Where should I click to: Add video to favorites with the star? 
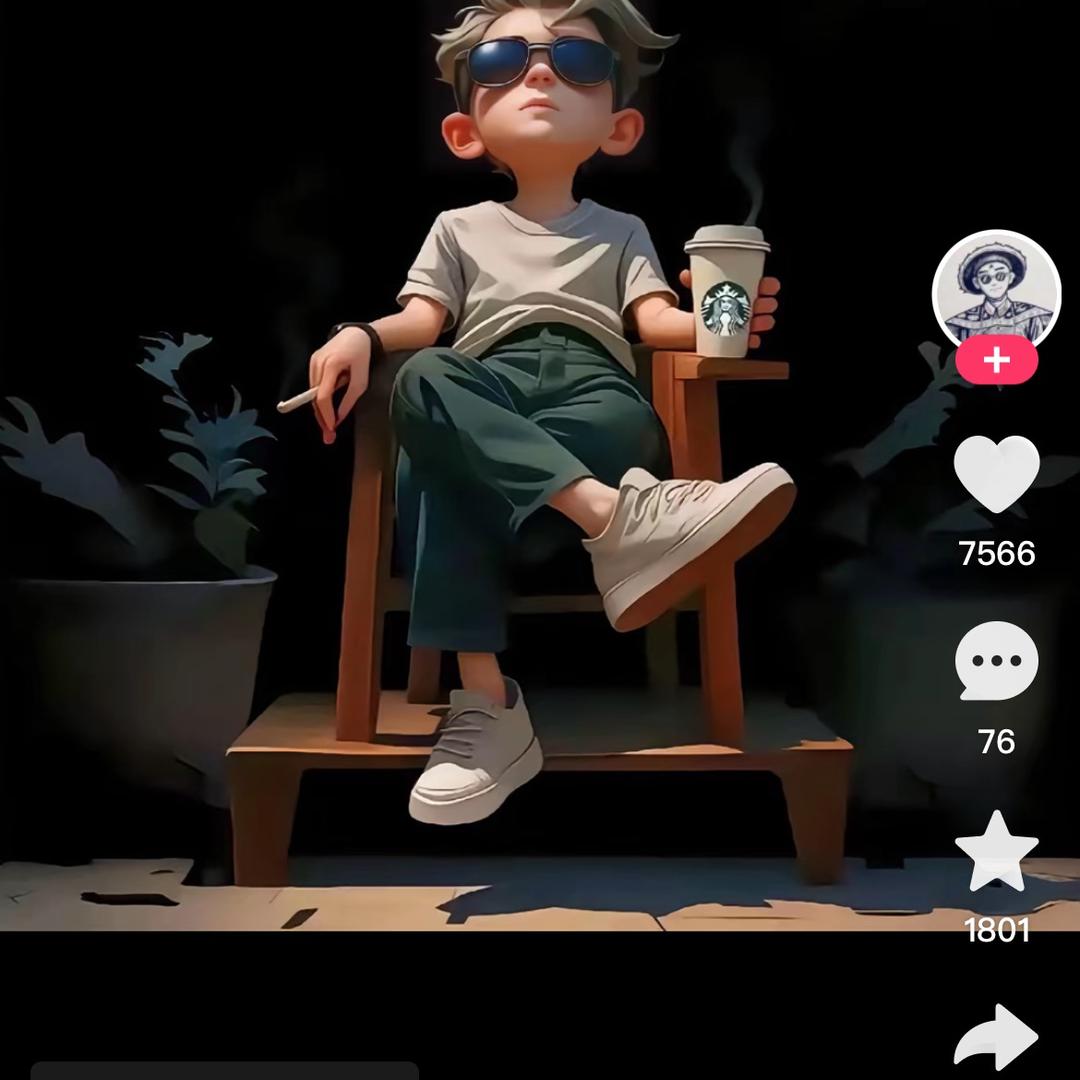click(996, 851)
